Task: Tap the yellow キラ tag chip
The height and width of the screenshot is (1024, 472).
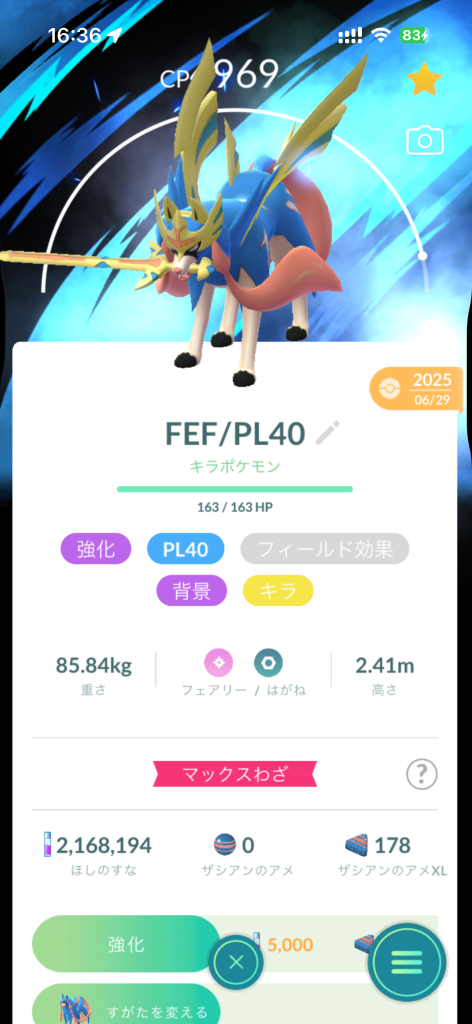Action: (278, 591)
